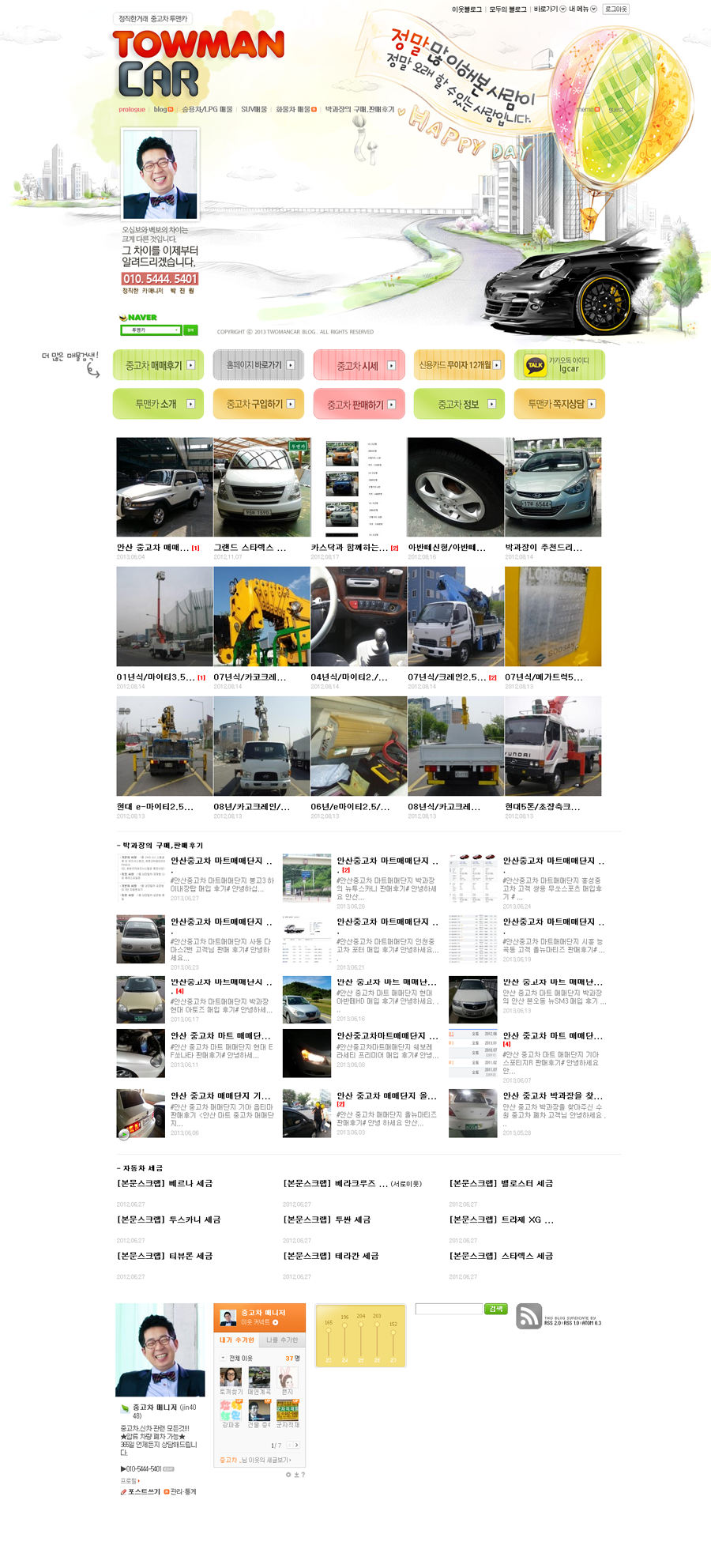Open 홈페이지 바로가기
The height and width of the screenshot is (1568, 711).
click(258, 365)
